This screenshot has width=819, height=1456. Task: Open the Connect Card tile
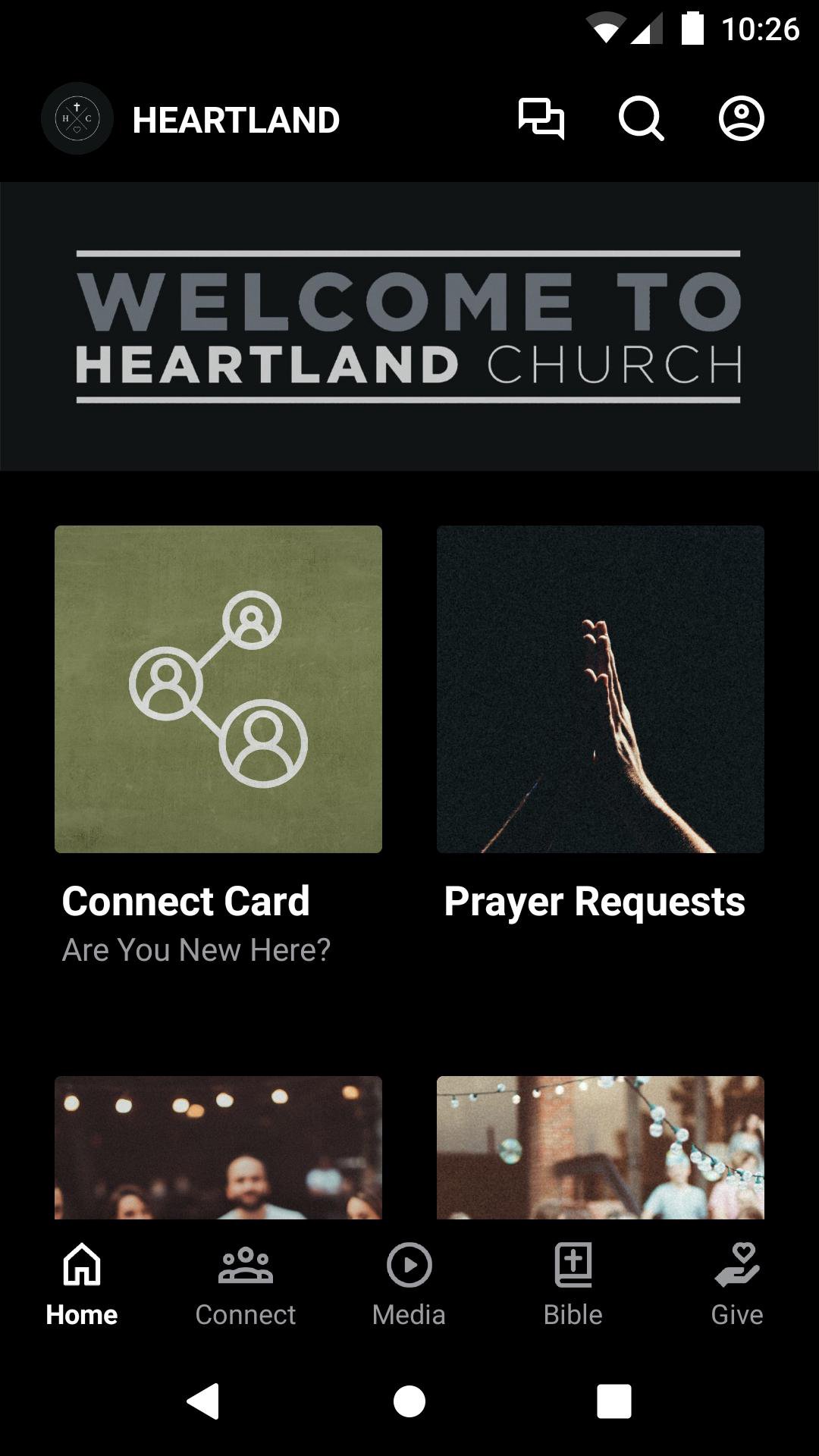pos(218,689)
